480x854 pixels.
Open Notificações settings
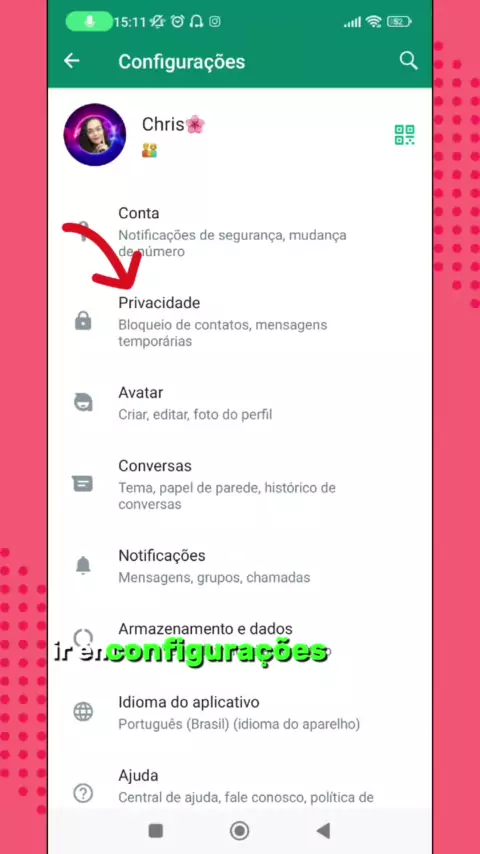click(240, 566)
